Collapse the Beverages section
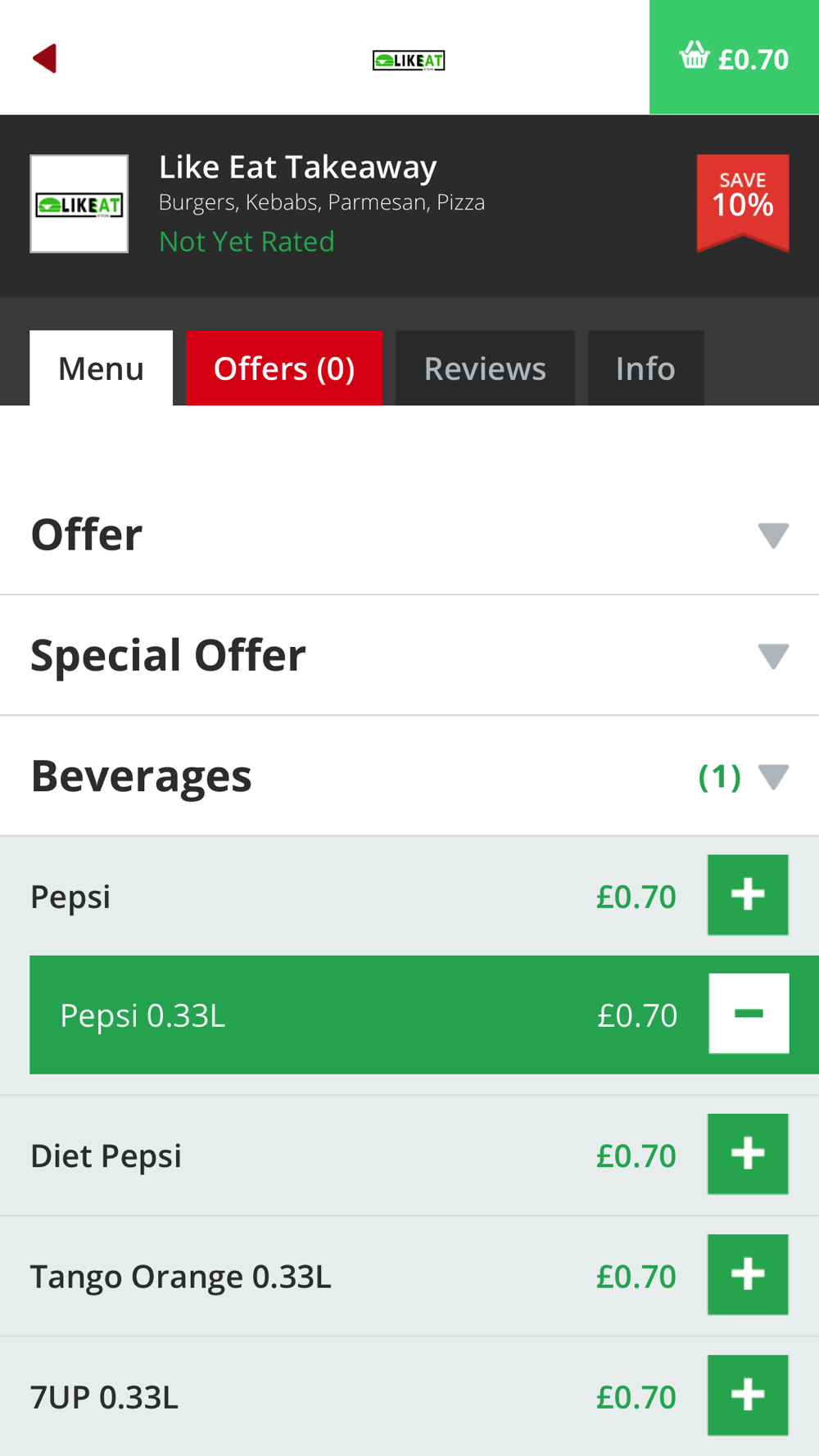The height and width of the screenshot is (1456, 819). point(409,775)
